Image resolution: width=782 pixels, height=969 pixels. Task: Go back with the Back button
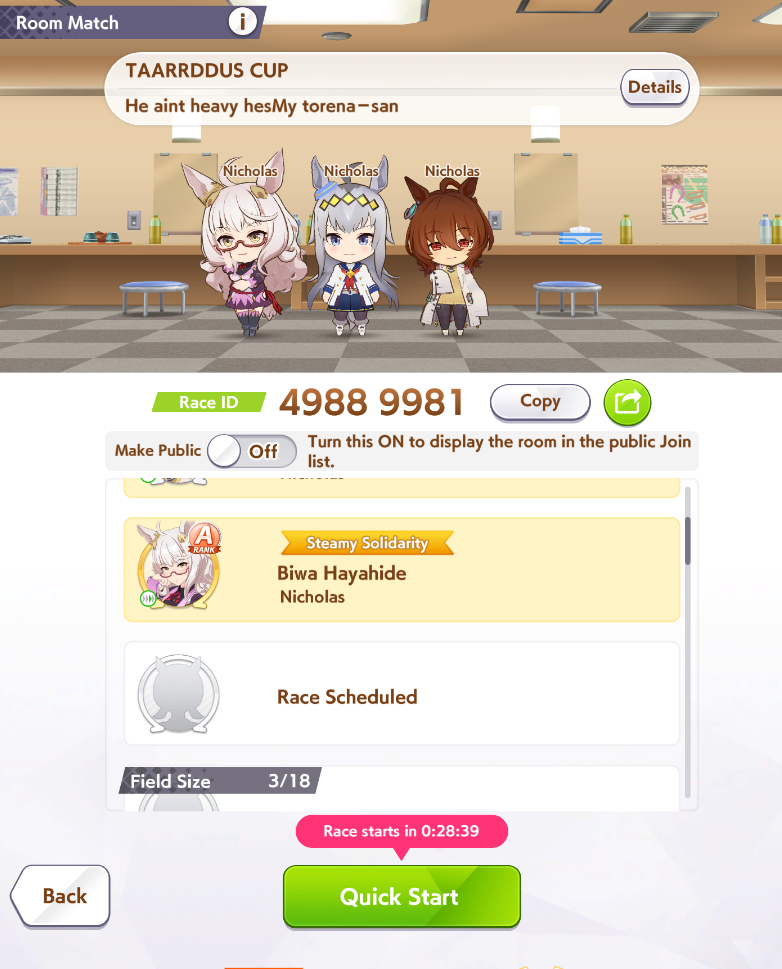click(x=61, y=896)
